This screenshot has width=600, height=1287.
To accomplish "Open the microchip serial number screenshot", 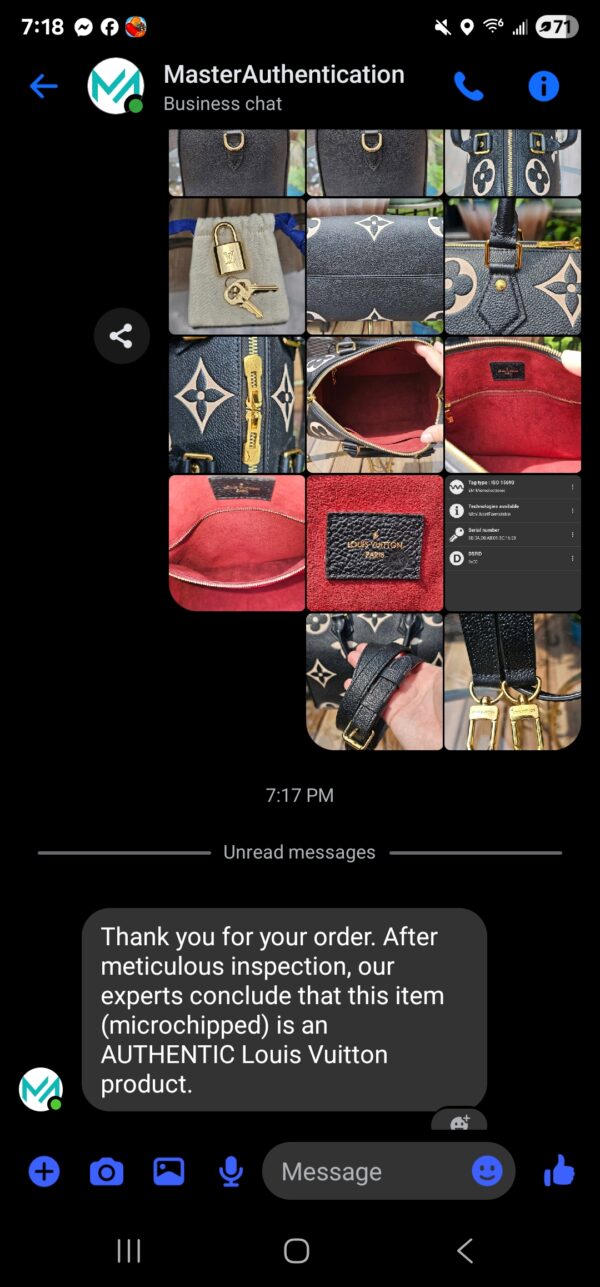I will pyautogui.click(x=512, y=543).
